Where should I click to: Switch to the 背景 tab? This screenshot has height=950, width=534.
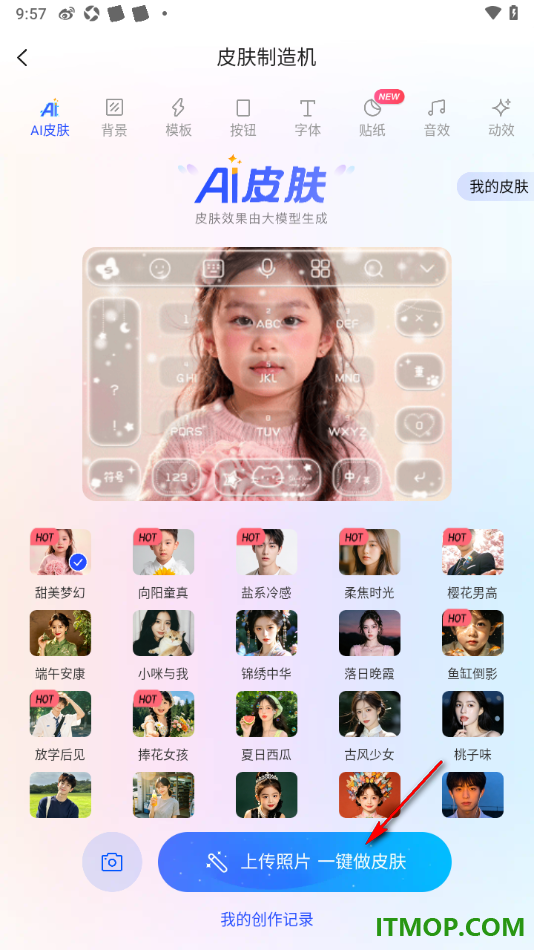click(114, 118)
